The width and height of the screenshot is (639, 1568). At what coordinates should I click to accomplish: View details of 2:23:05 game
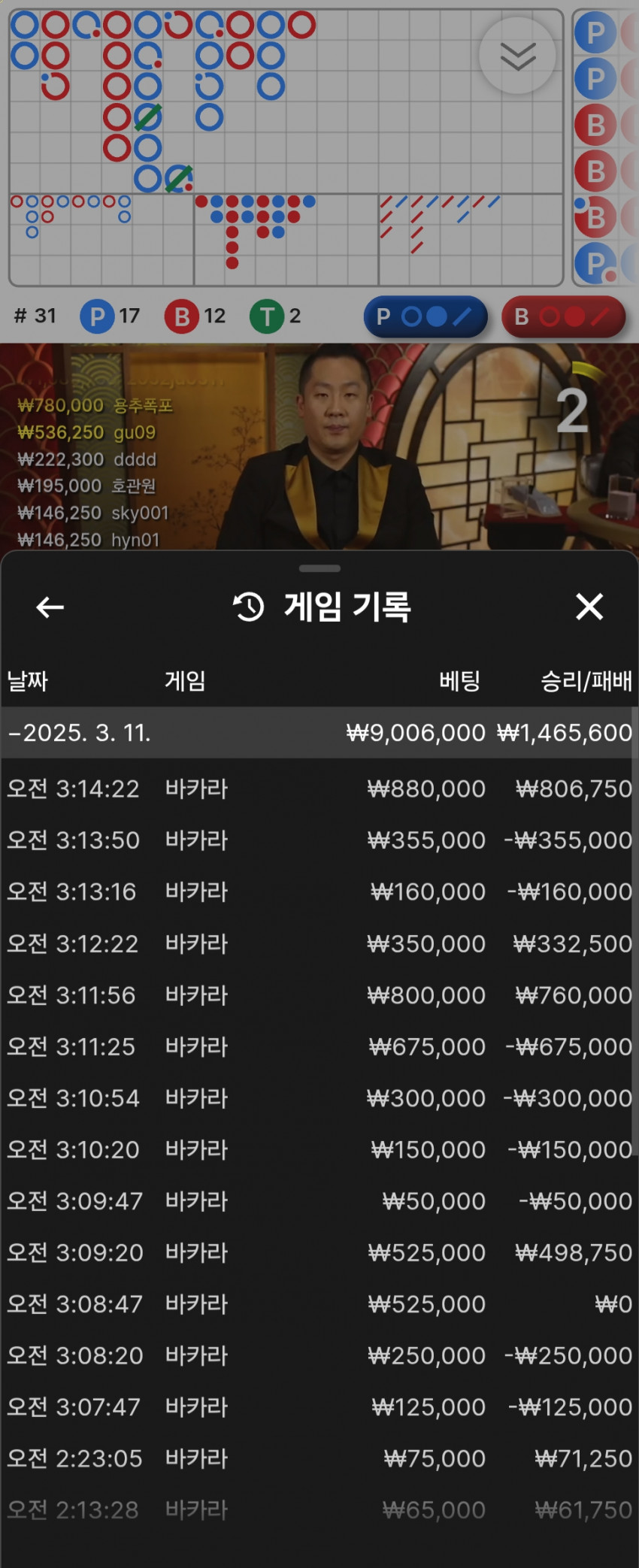point(319,1458)
